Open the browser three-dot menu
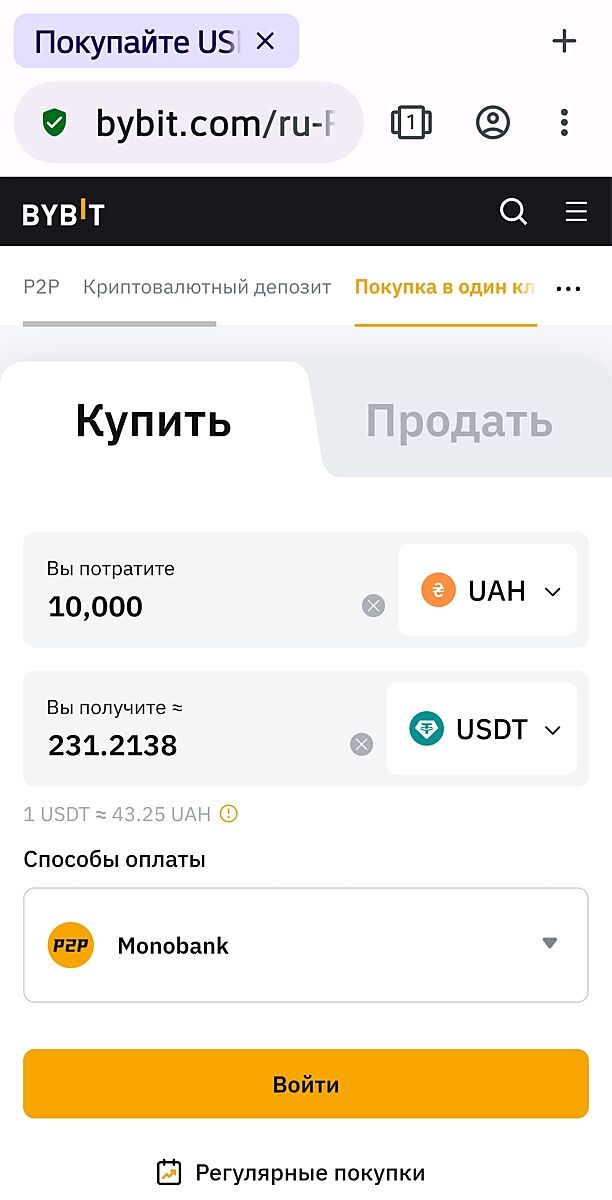This screenshot has height=1200, width=612. click(564, 123)
